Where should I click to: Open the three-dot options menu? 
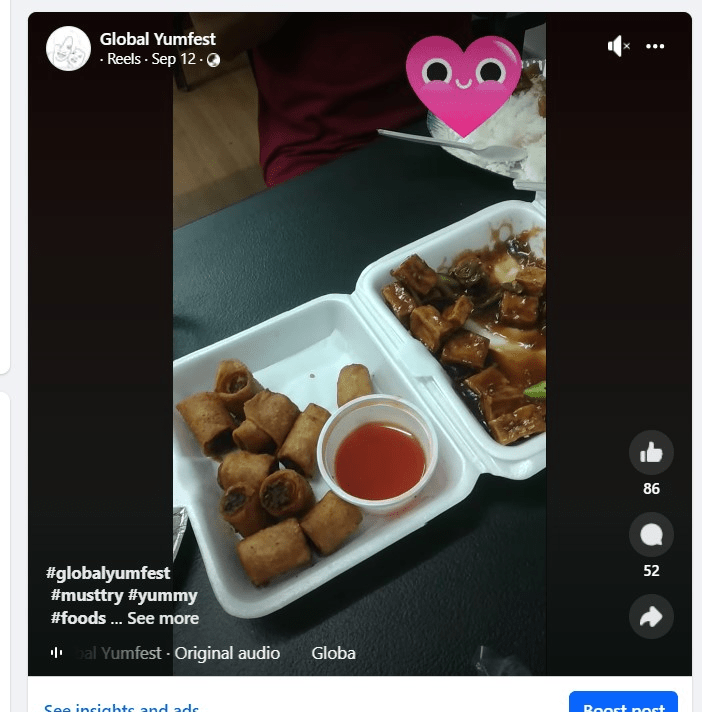click(655, 46)
